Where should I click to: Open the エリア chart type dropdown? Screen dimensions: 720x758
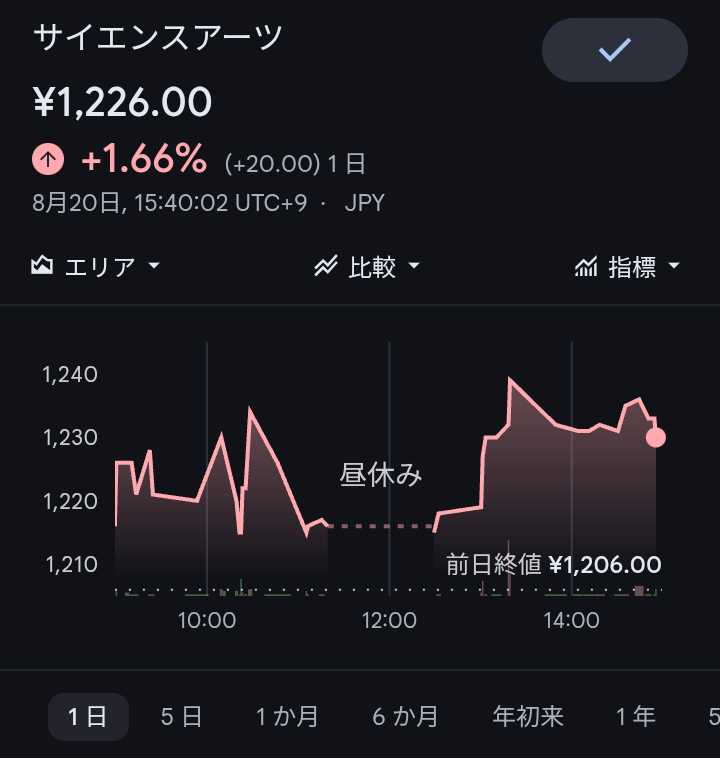point(95,266)
